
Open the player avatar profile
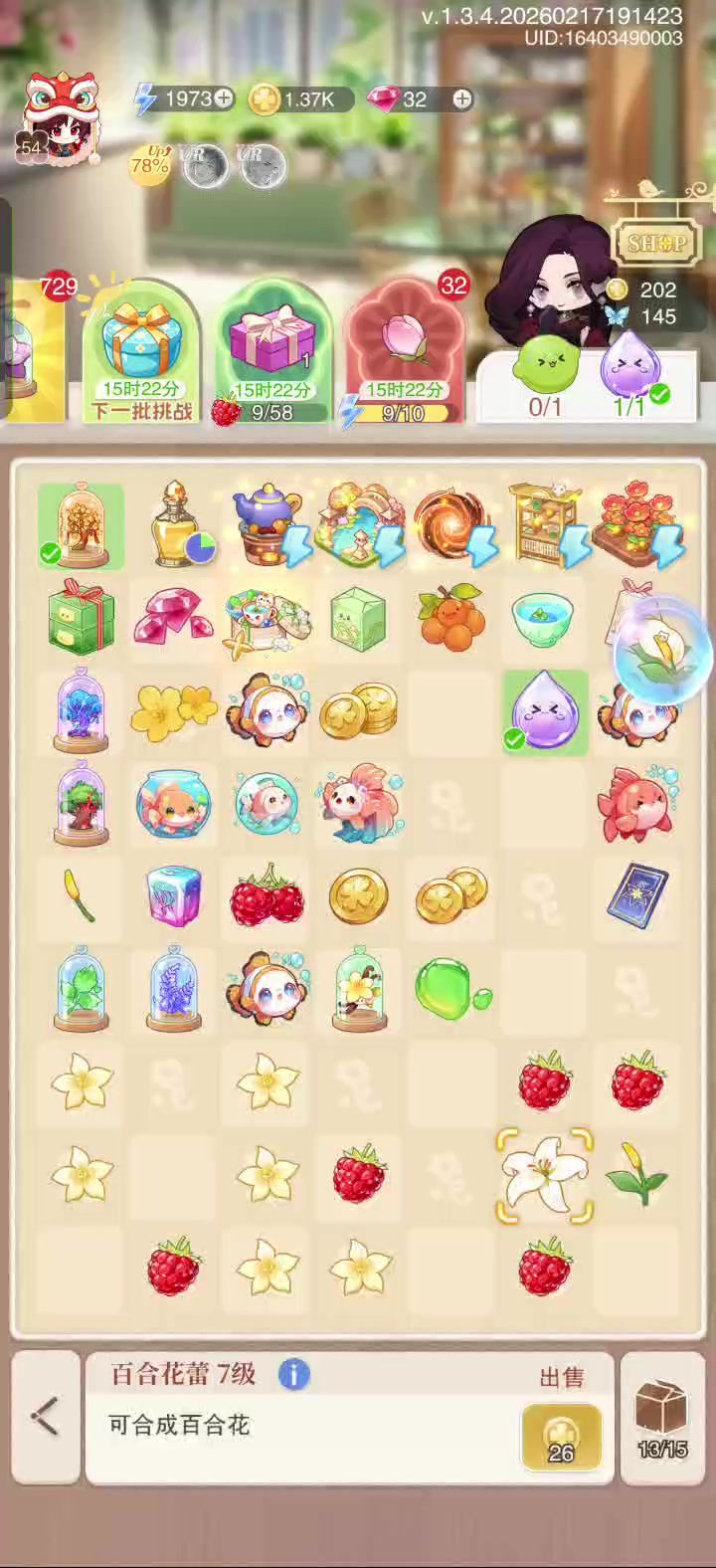pyautogui.click(x=60, y=119)
